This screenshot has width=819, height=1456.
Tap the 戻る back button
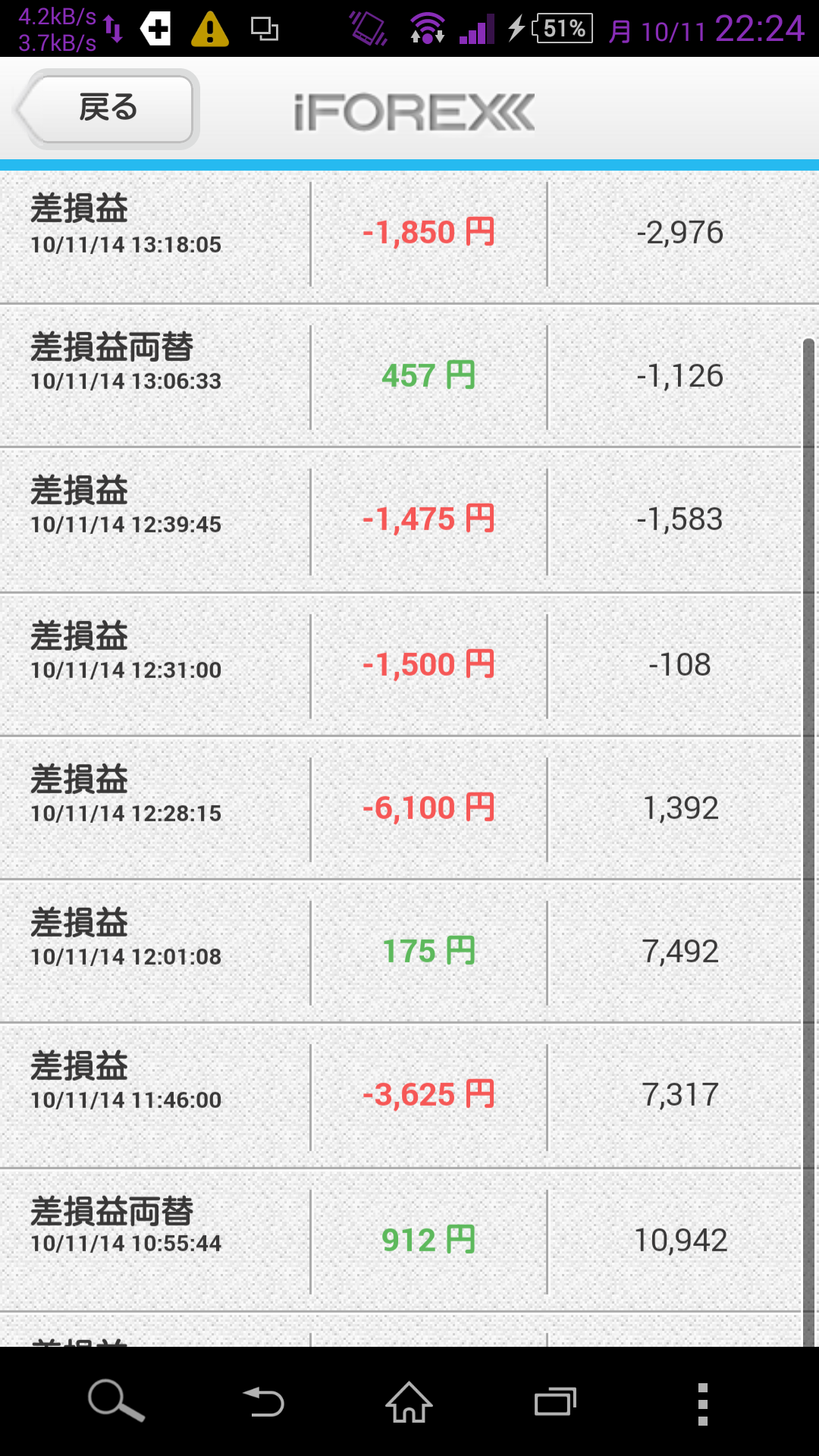pyautogui.click(x=107, y=108)
